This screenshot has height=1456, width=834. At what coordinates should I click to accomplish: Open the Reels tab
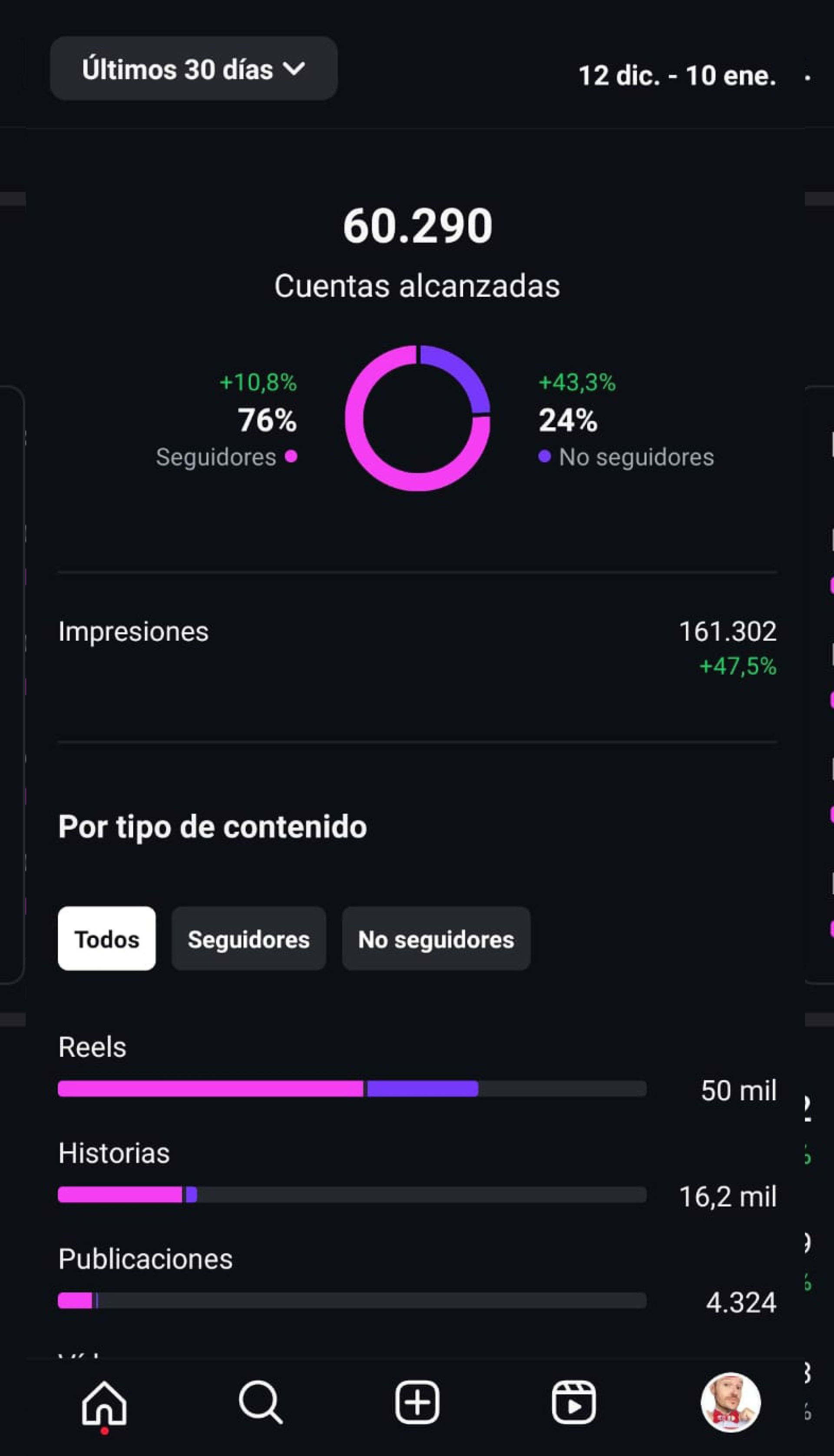574,1403
